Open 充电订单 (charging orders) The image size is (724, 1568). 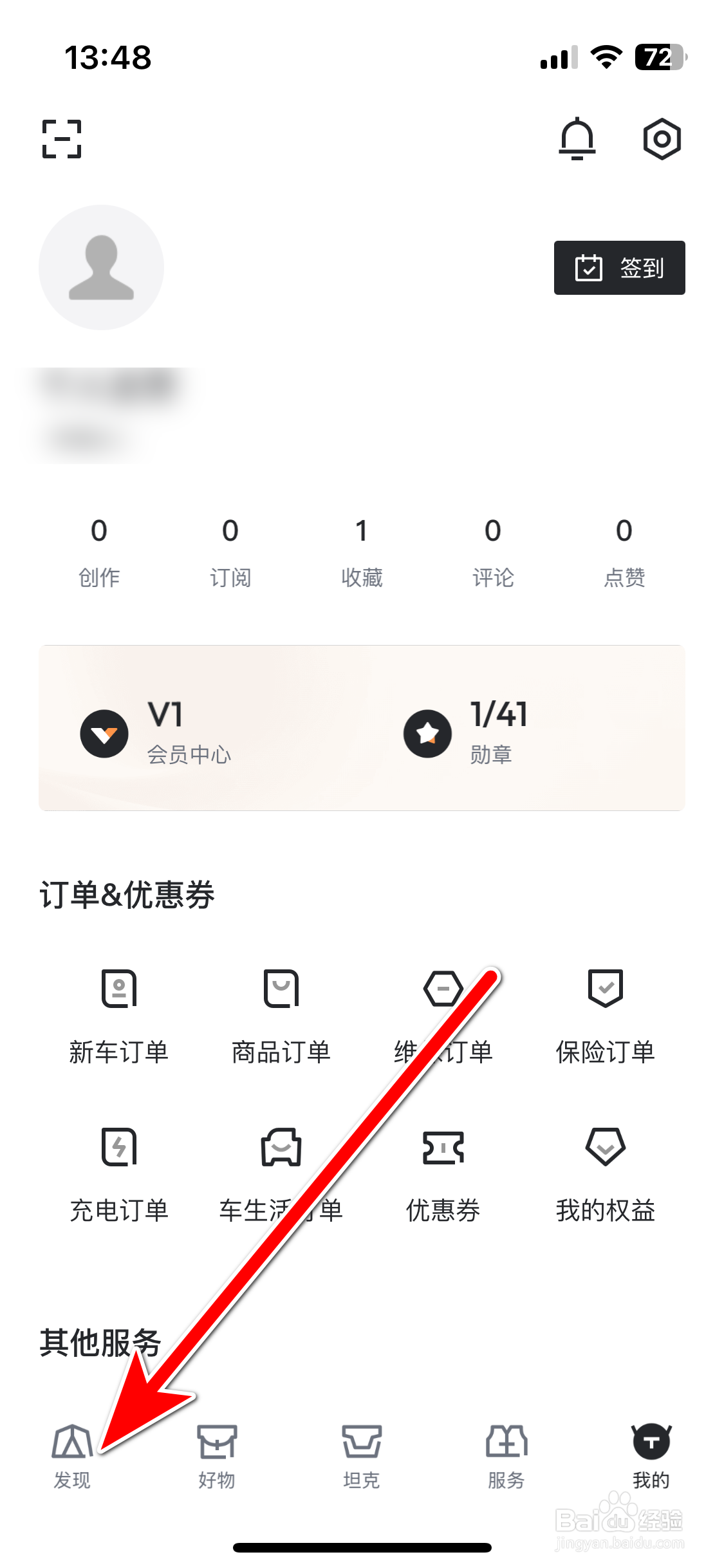[119, 1171]
